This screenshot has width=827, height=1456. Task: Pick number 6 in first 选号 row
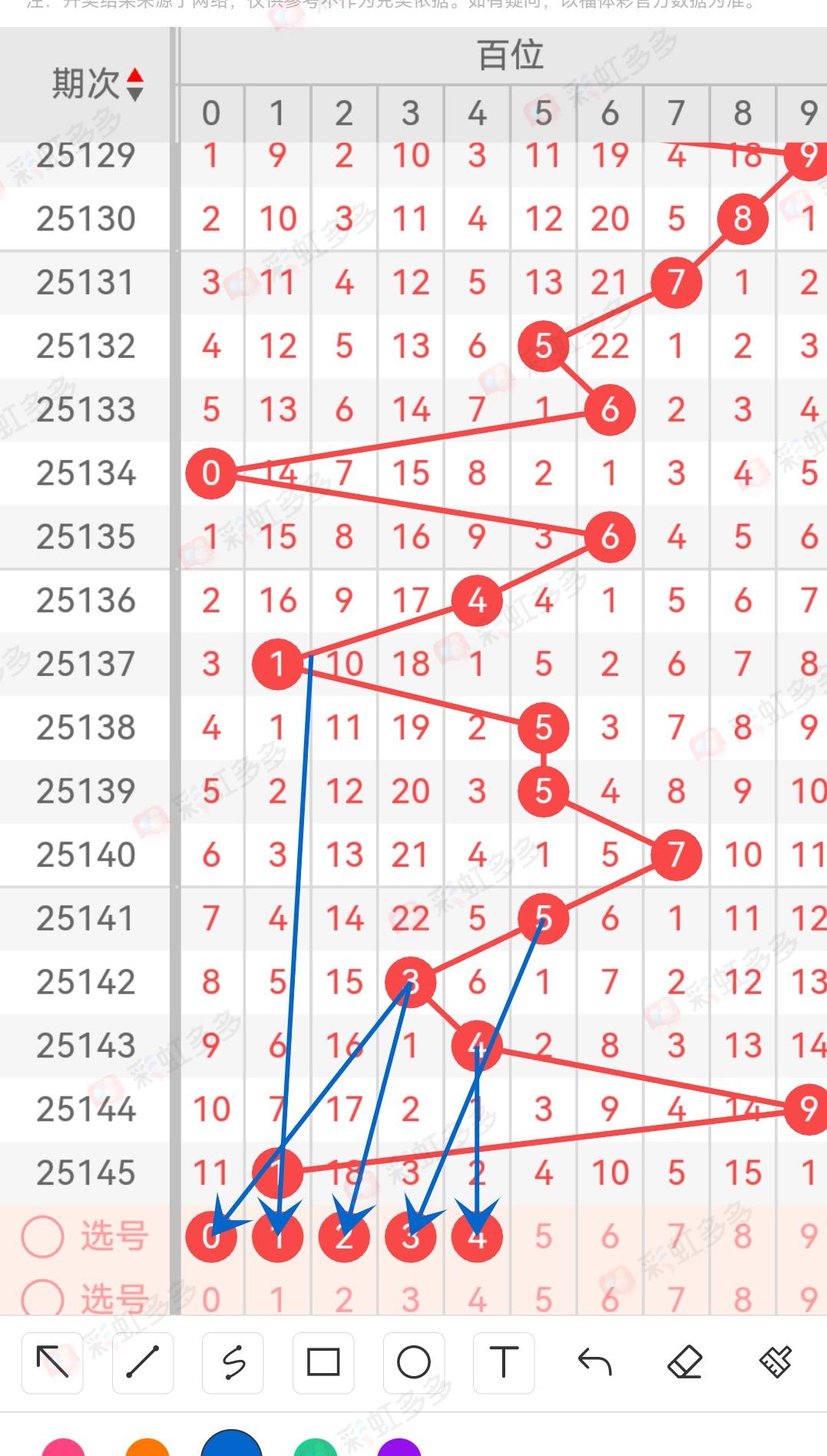click(x=610, y=1237)
